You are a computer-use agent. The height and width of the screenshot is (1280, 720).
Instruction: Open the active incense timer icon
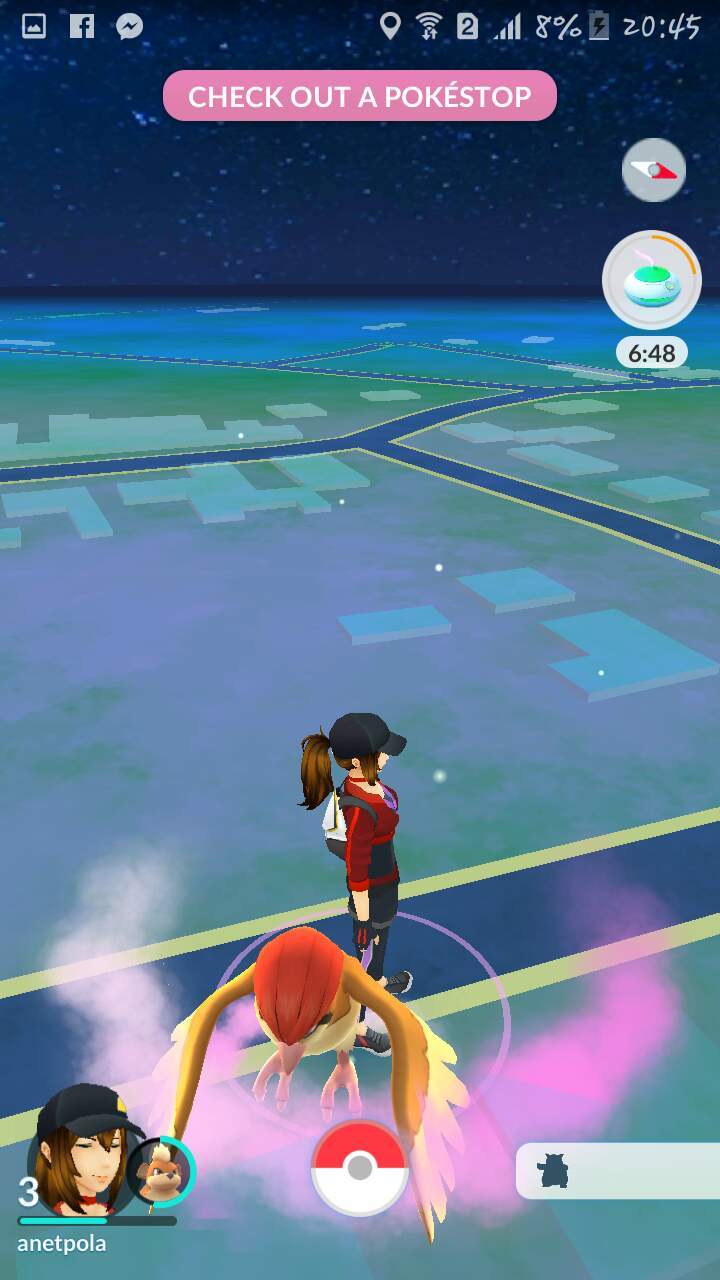652,281
